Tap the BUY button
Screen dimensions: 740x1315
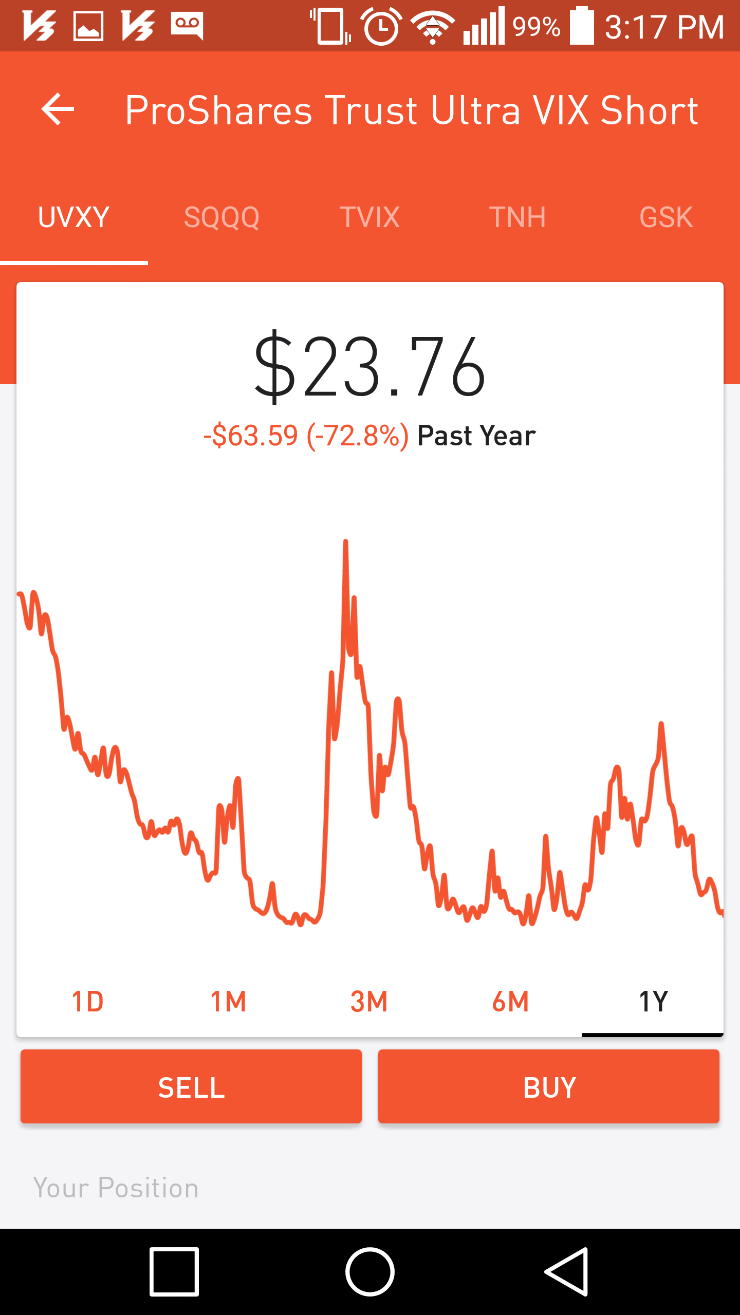pos(549,1087)
